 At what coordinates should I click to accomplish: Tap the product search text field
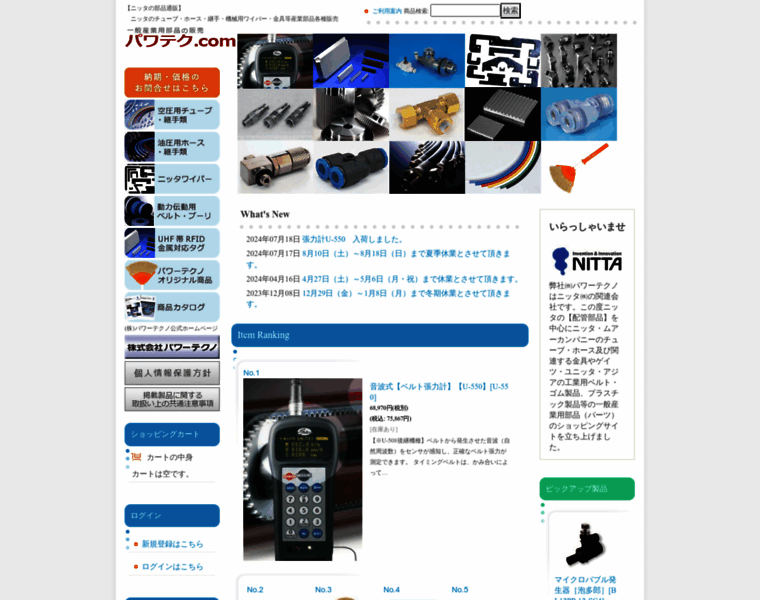click(x=464, y=11)
